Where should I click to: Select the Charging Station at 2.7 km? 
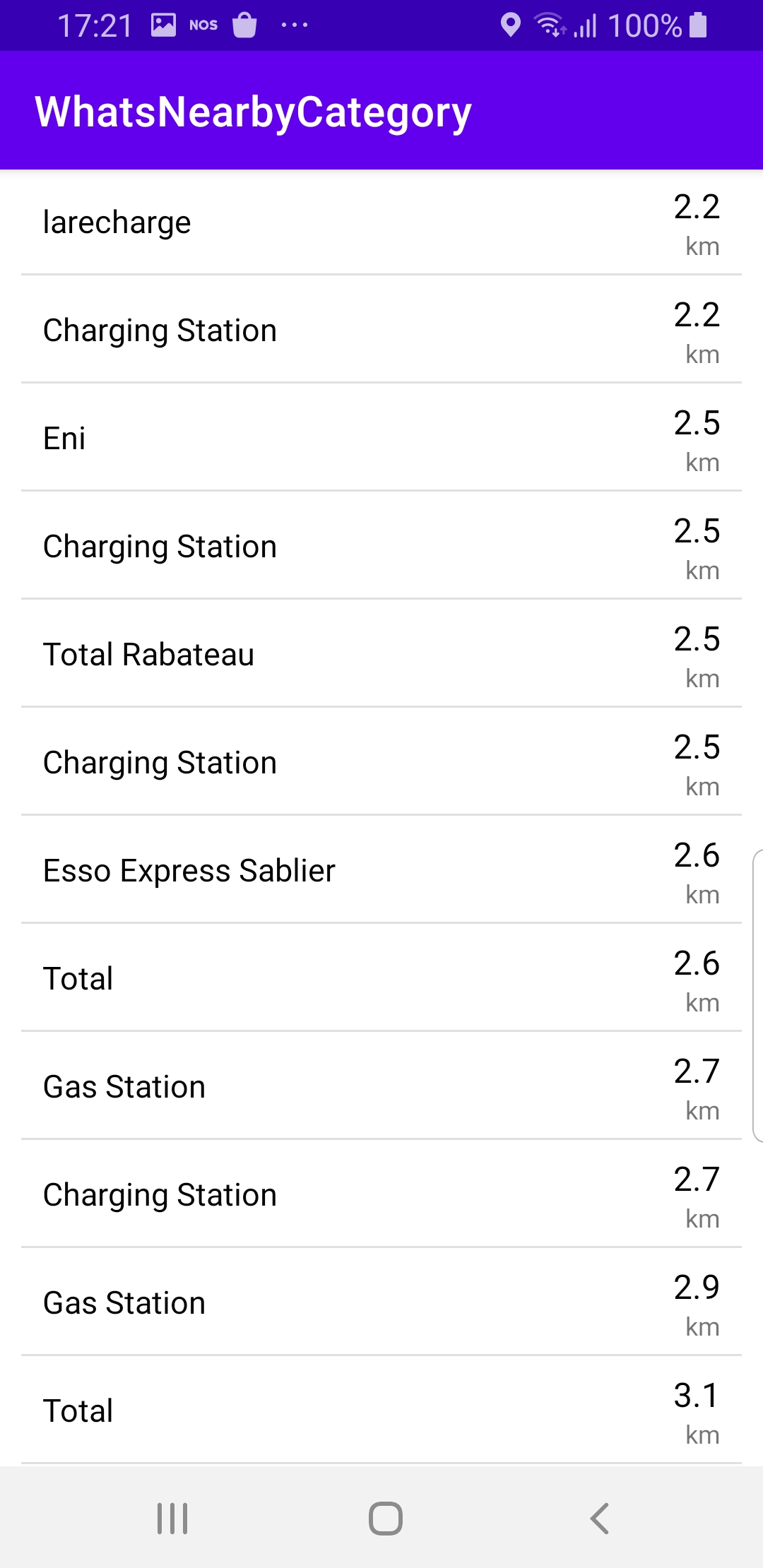point(381,1195)
